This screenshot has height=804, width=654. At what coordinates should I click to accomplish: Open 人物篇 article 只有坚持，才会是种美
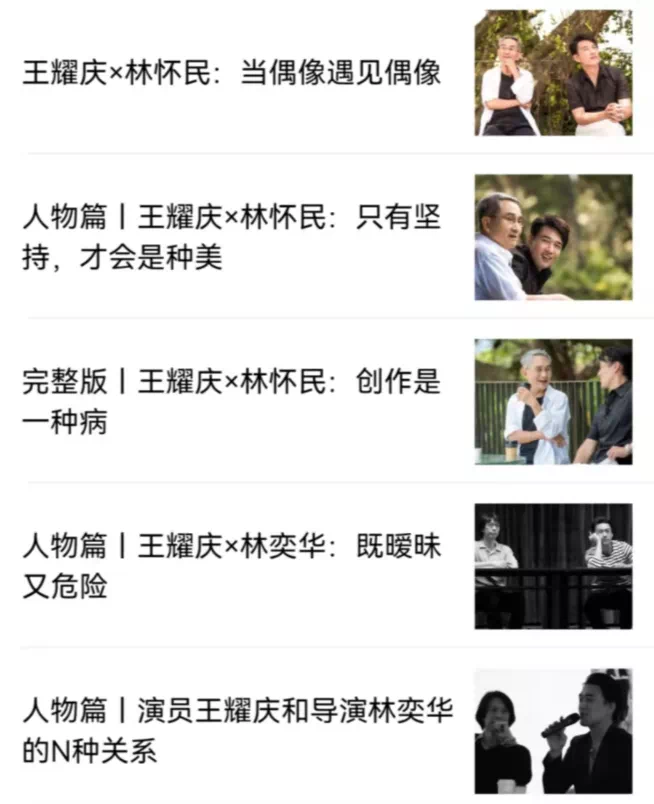232,237
